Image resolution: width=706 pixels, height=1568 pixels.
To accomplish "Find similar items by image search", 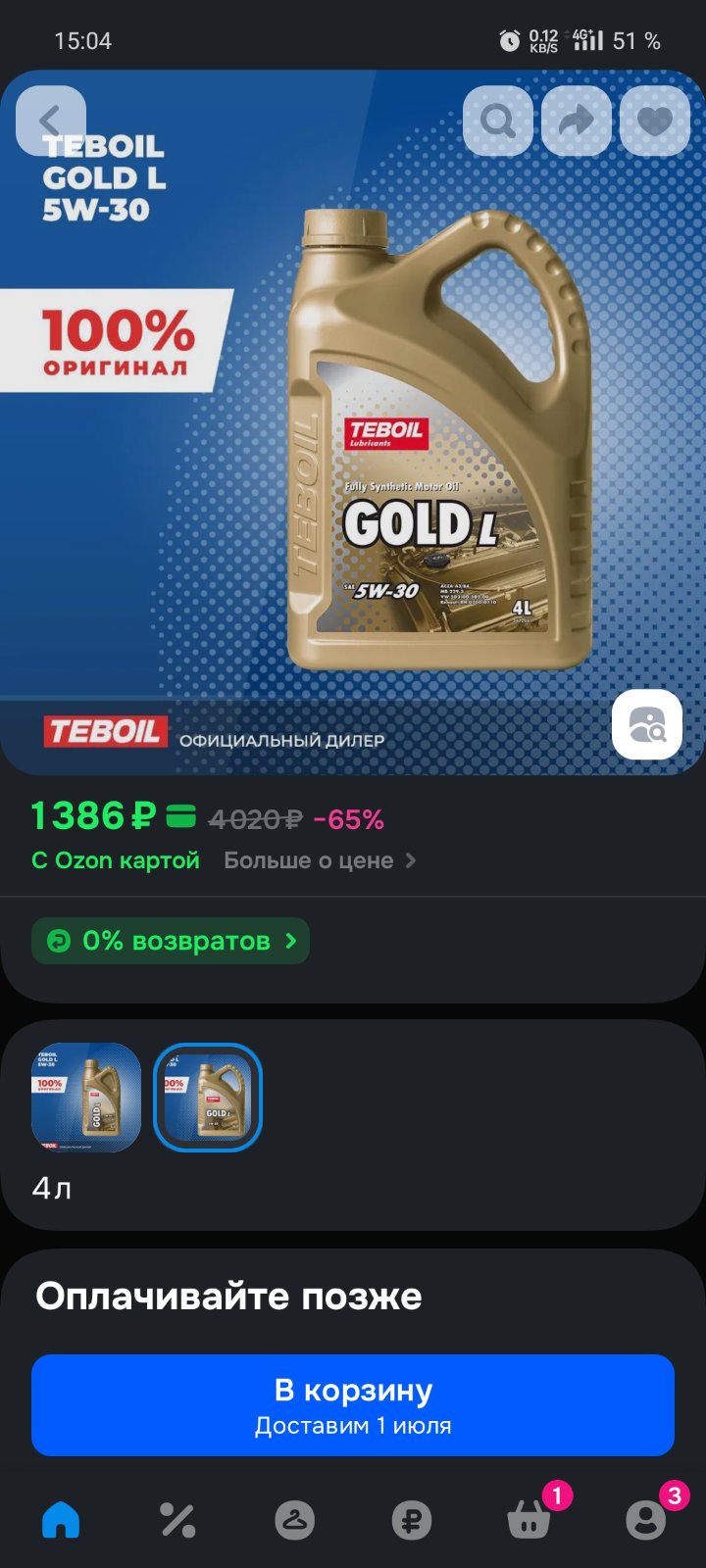I will click(x=647, y=724).
